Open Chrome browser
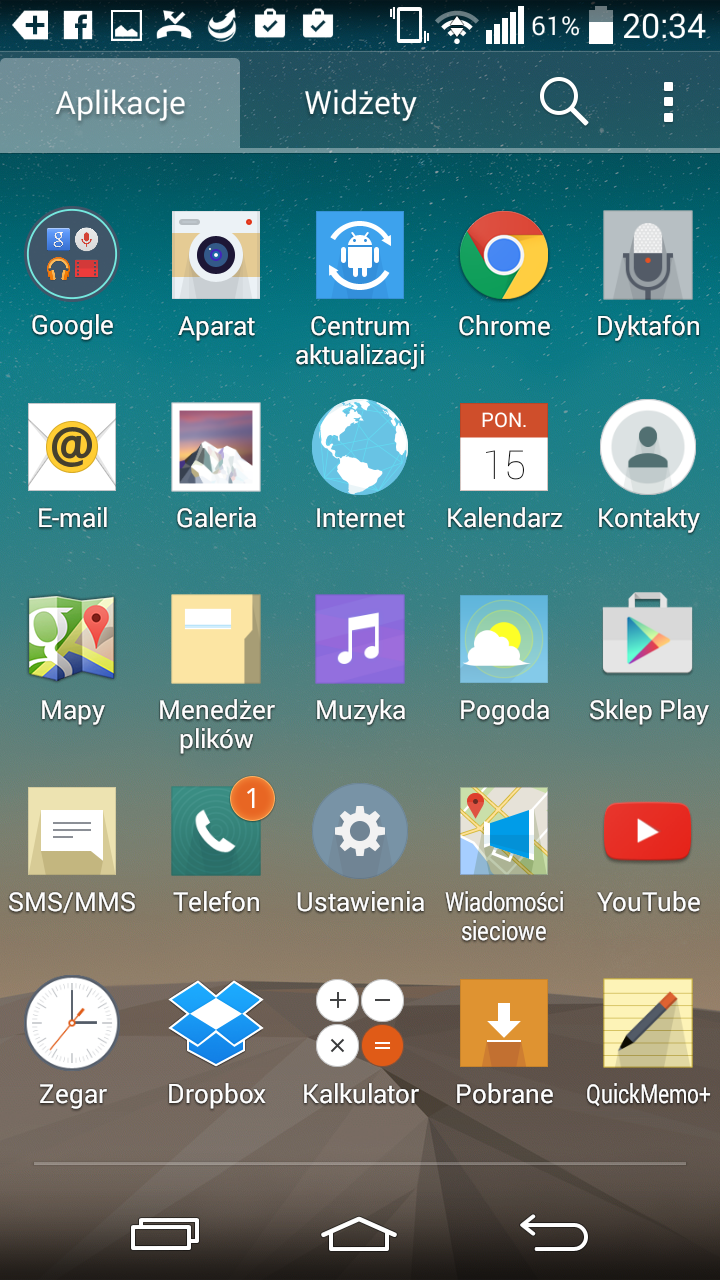This screenshot has height=1280, width=720. 504,255
